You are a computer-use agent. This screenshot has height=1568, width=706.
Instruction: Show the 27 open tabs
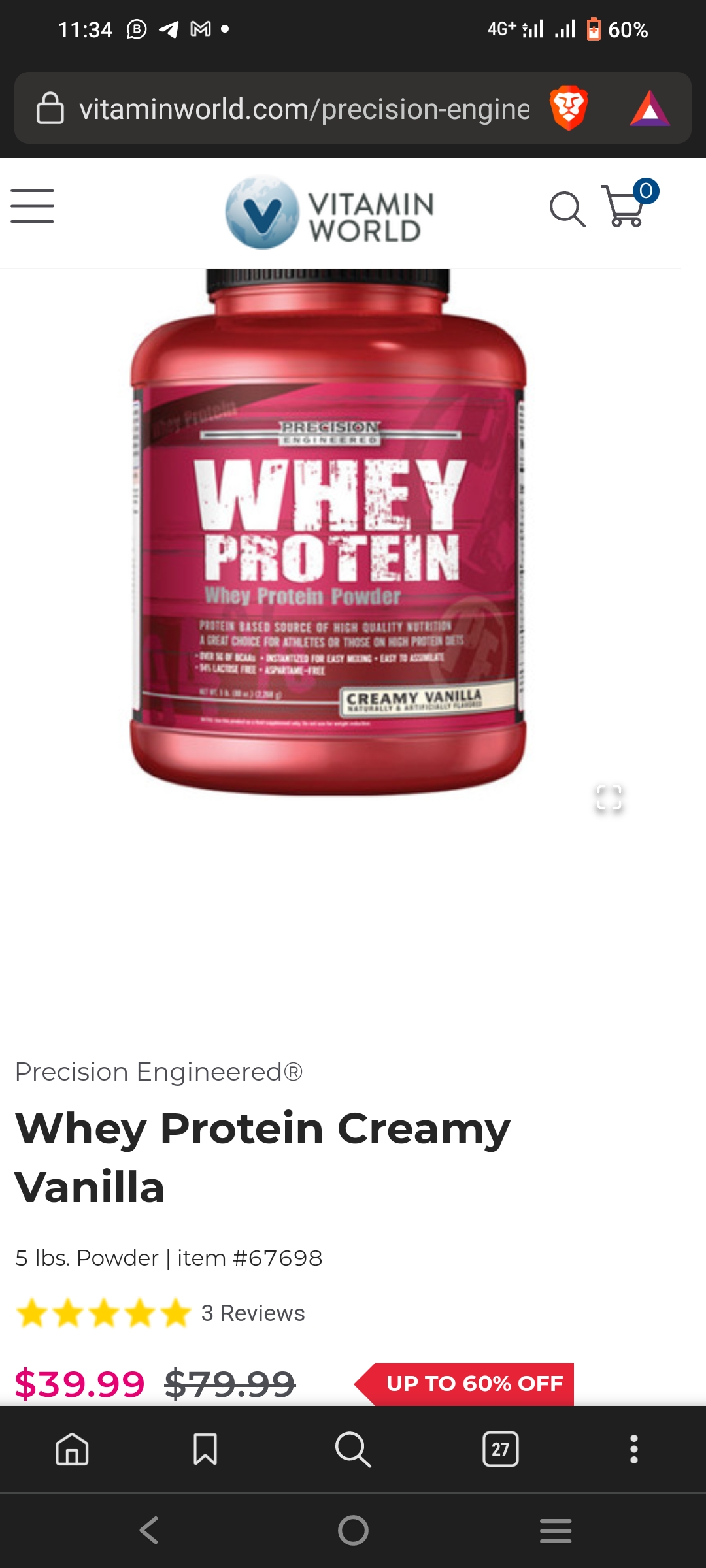click(x=501, y=1449)
